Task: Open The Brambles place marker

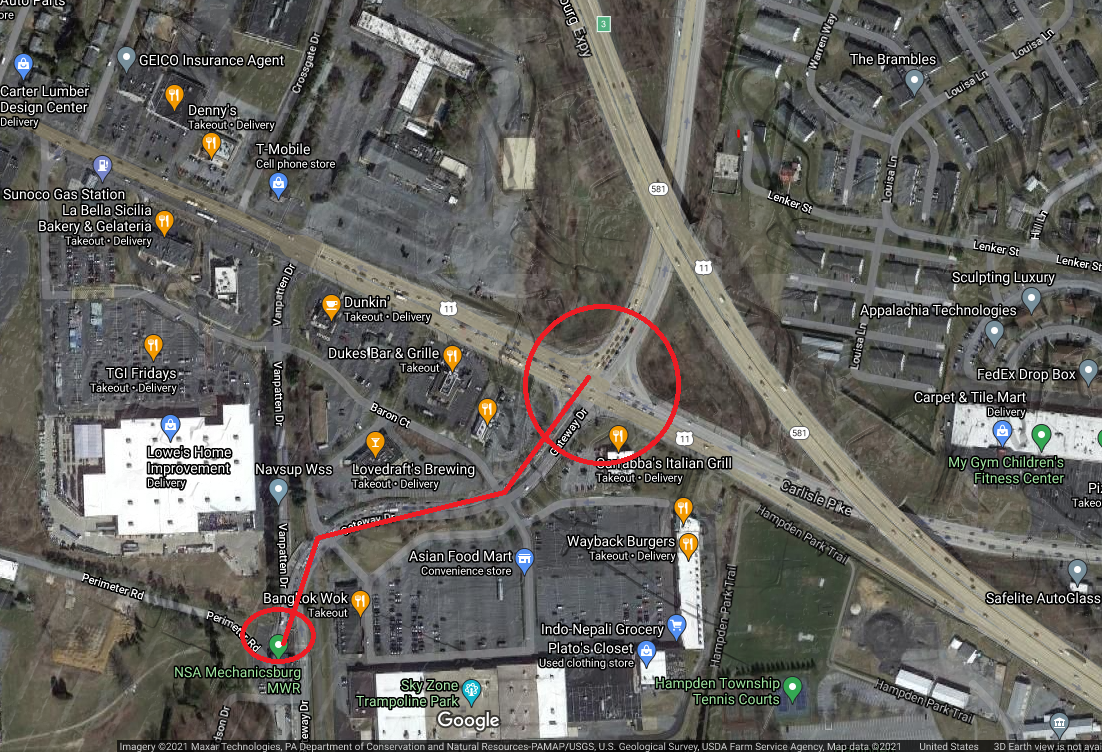Action: tap(914, 80)
